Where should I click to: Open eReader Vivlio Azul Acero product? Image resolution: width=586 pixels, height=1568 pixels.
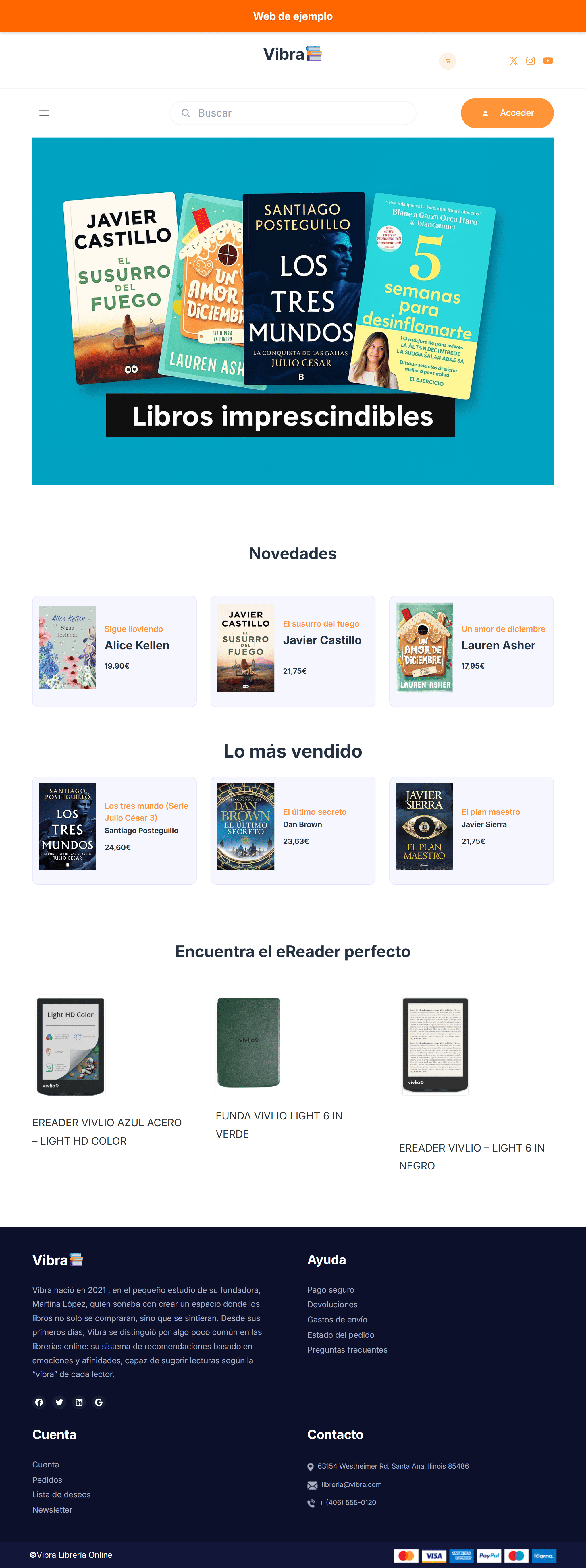[x=107, y=1131]
